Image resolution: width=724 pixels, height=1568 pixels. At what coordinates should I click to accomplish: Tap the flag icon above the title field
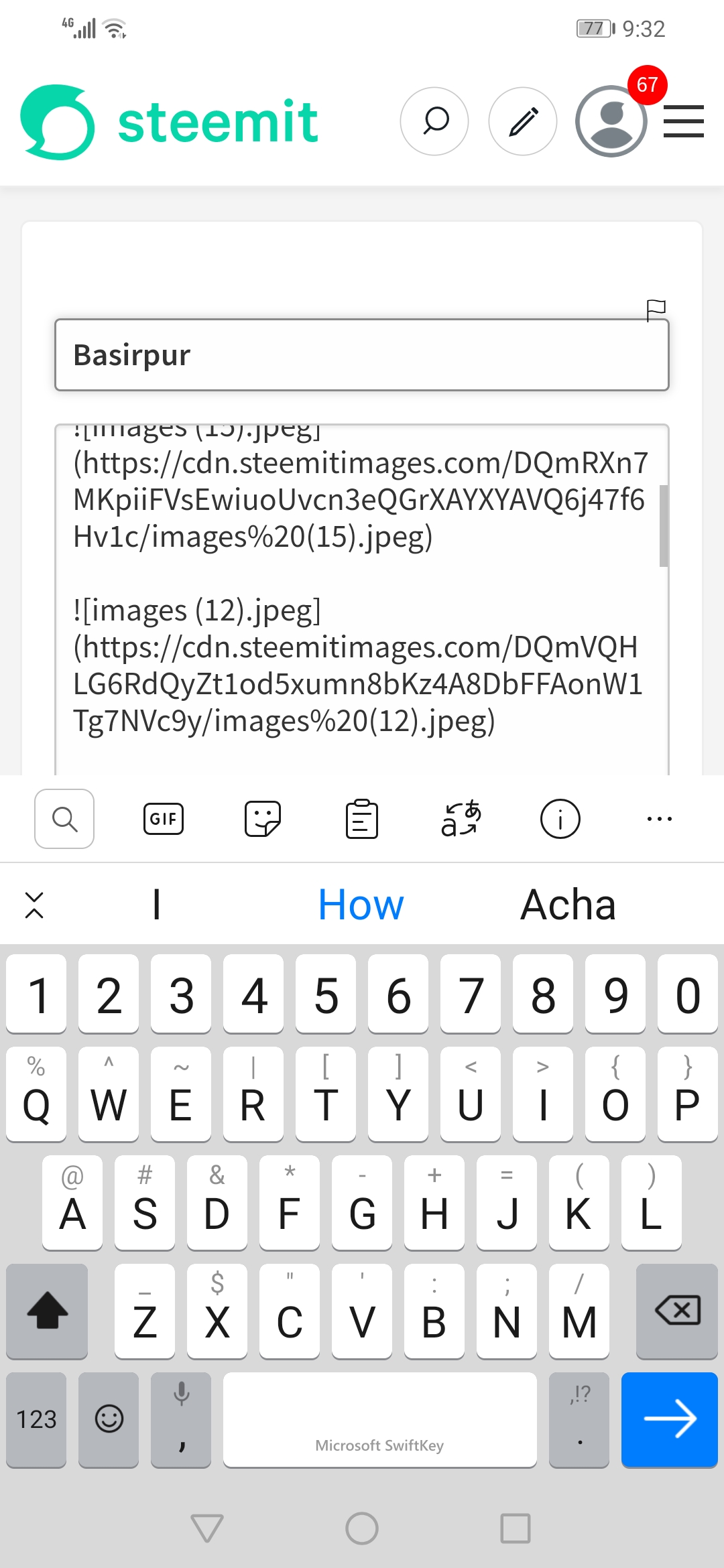pyautogui.click(x=656, y=310)
